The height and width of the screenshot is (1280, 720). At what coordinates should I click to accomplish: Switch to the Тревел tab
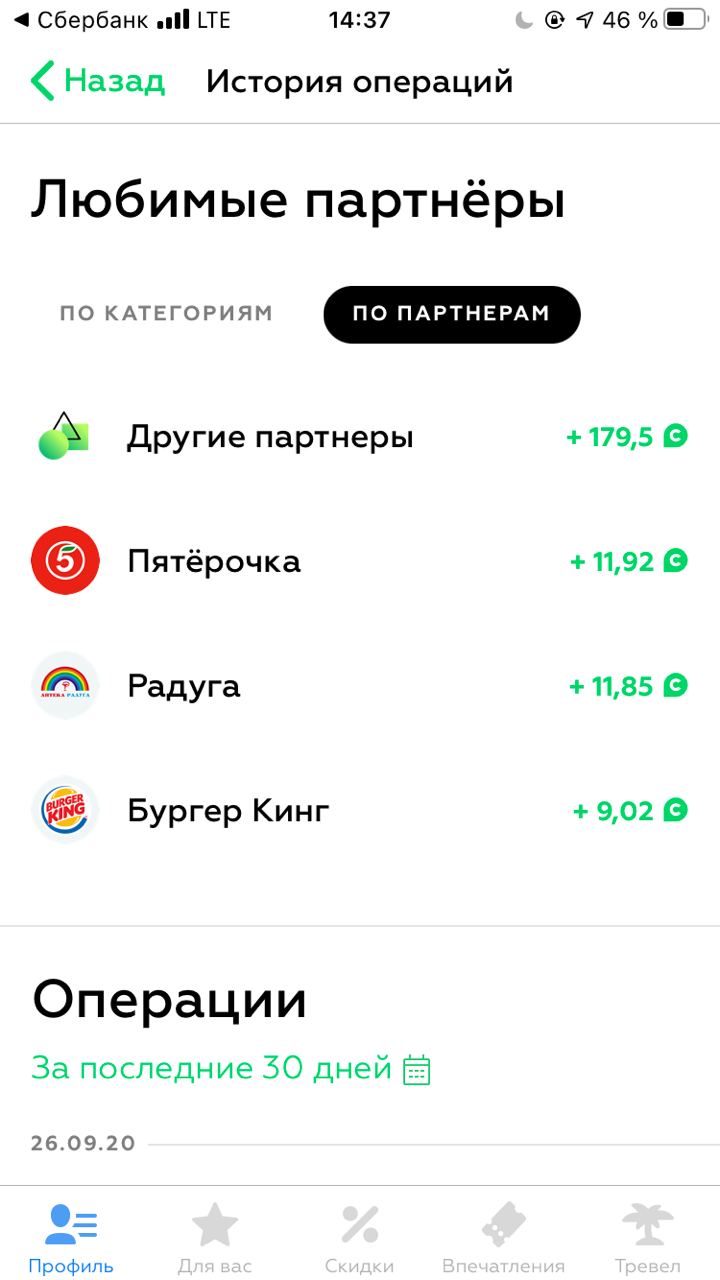[648, 1238]
